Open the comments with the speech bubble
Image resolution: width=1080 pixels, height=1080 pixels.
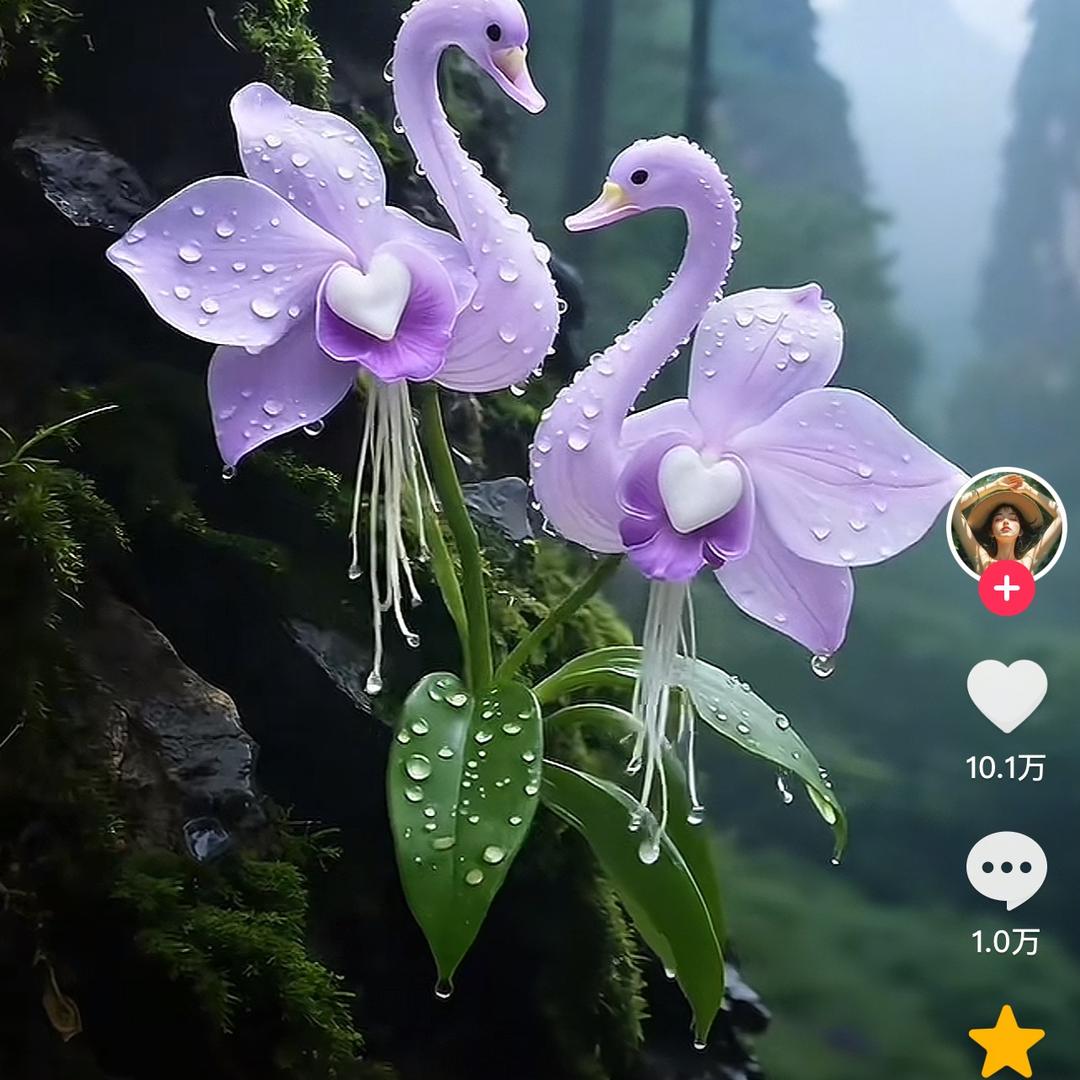pyautogui.click(x=1006, y=869)
